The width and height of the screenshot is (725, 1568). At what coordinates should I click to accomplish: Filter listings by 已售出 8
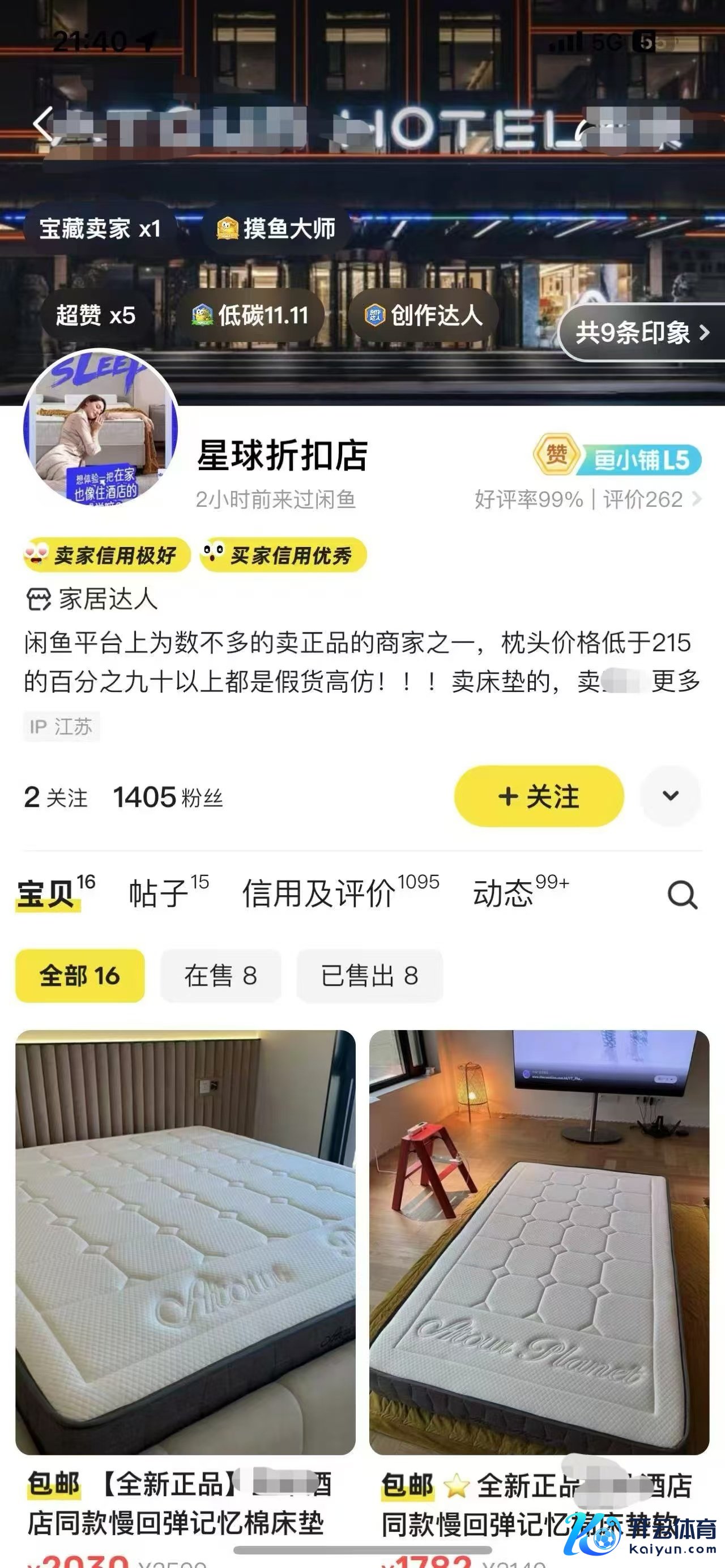tap(369, 976)
